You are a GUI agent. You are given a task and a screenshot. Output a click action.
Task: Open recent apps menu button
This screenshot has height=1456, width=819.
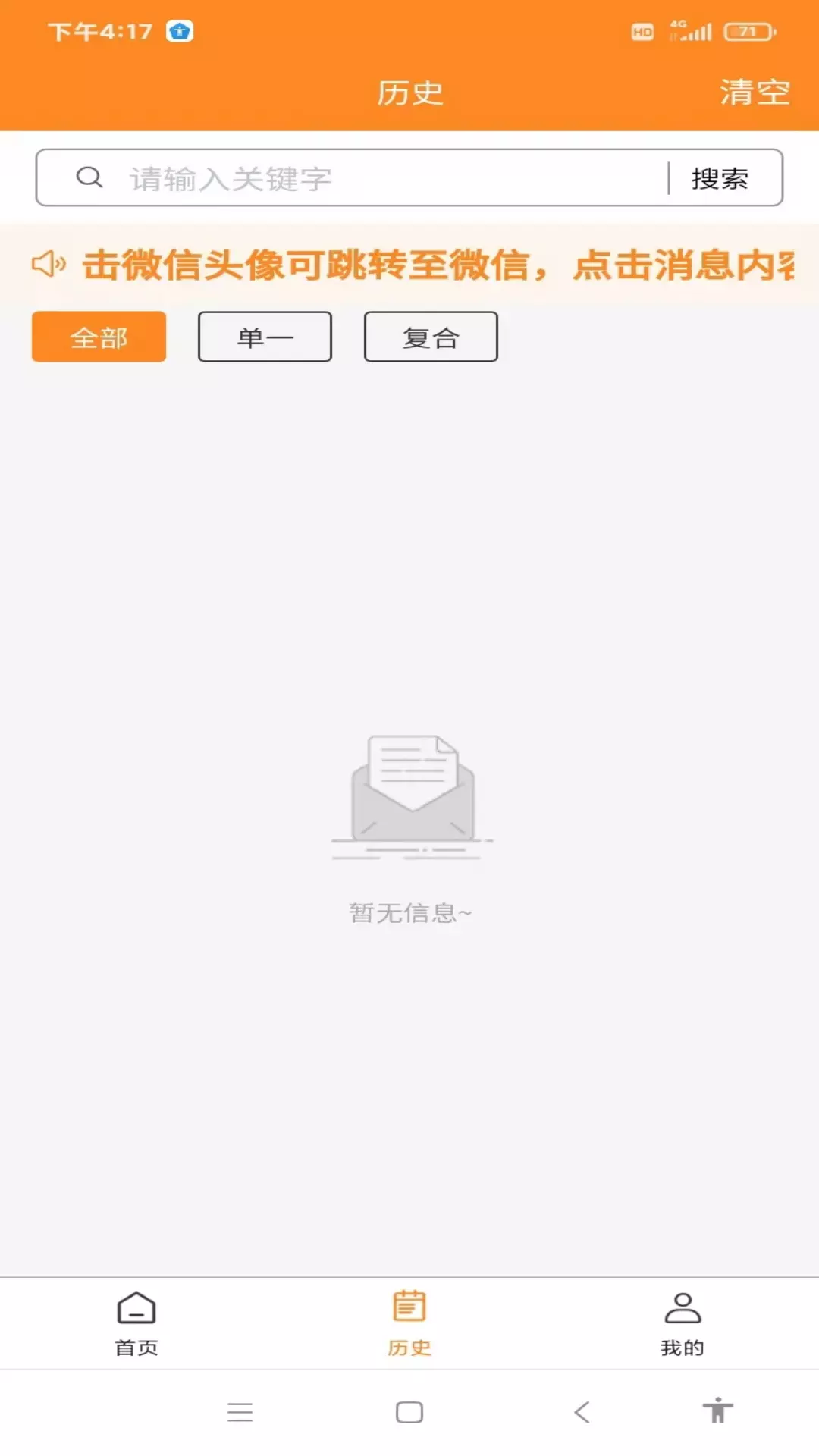[240, 1412]
